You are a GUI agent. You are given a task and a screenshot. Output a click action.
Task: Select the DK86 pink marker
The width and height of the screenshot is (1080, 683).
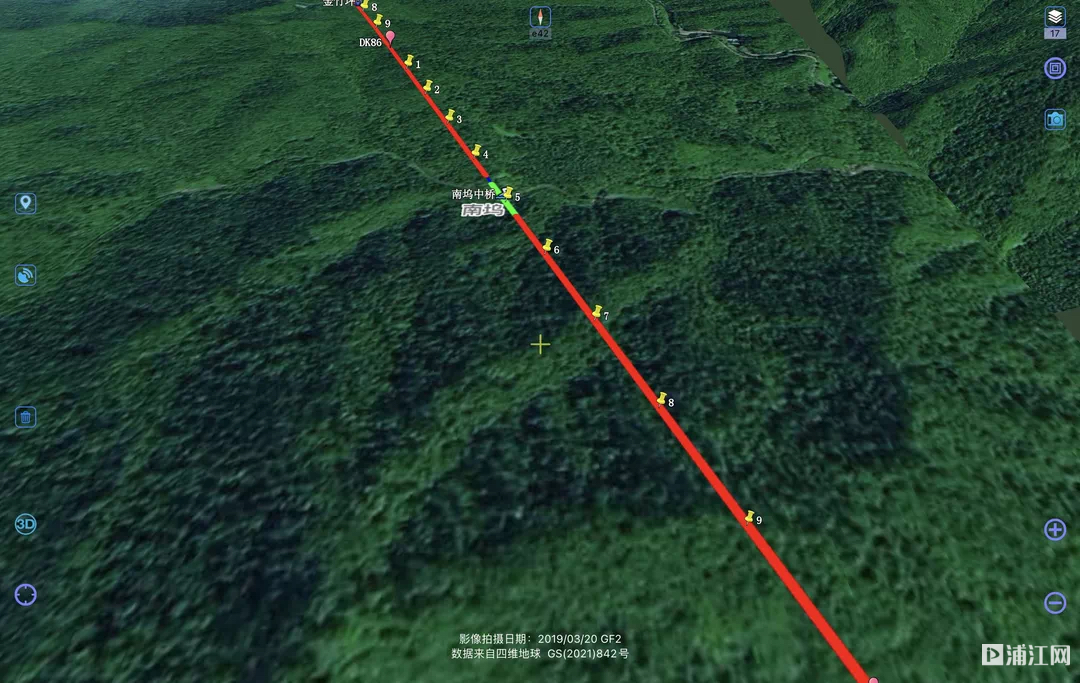(390, 37)
